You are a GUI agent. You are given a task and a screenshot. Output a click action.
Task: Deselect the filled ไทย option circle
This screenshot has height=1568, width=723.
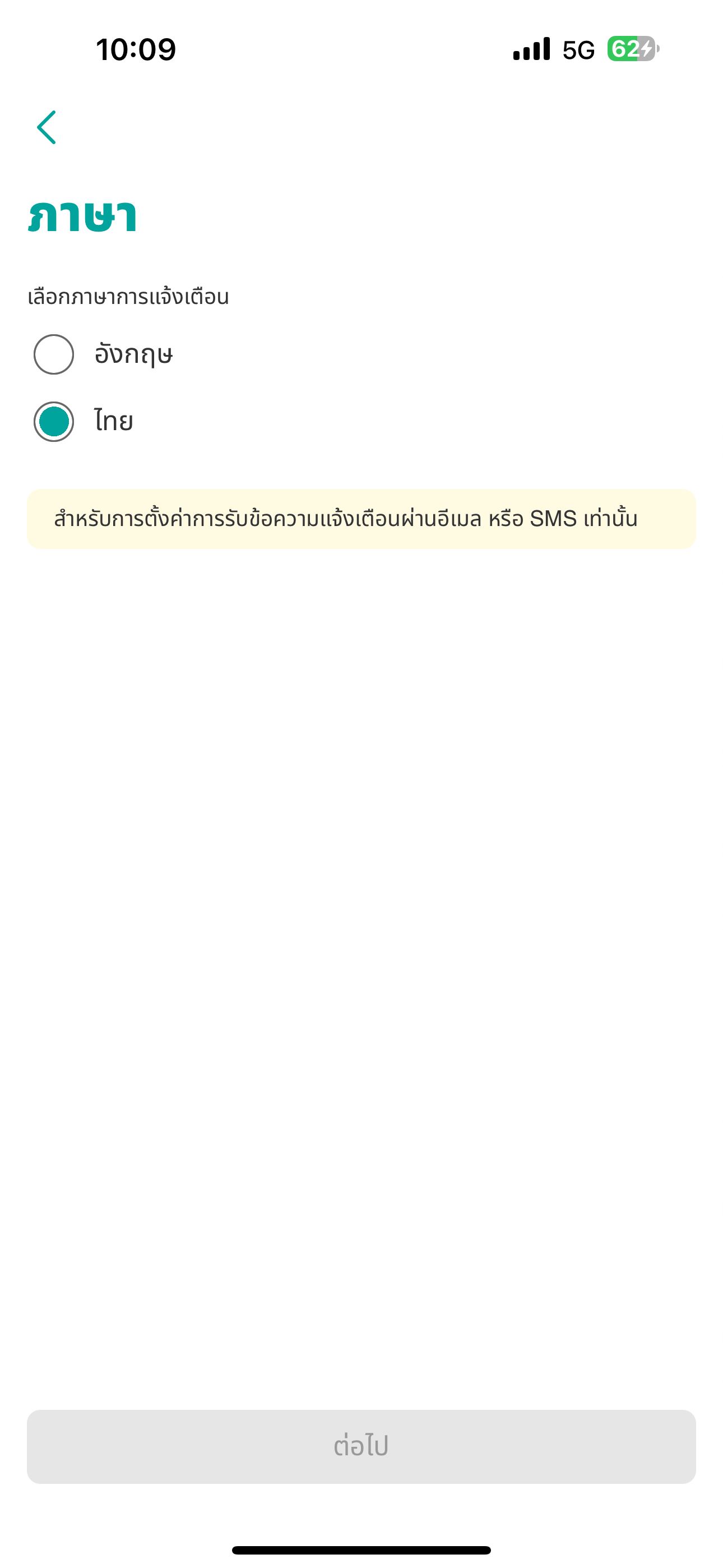[54, 422]
